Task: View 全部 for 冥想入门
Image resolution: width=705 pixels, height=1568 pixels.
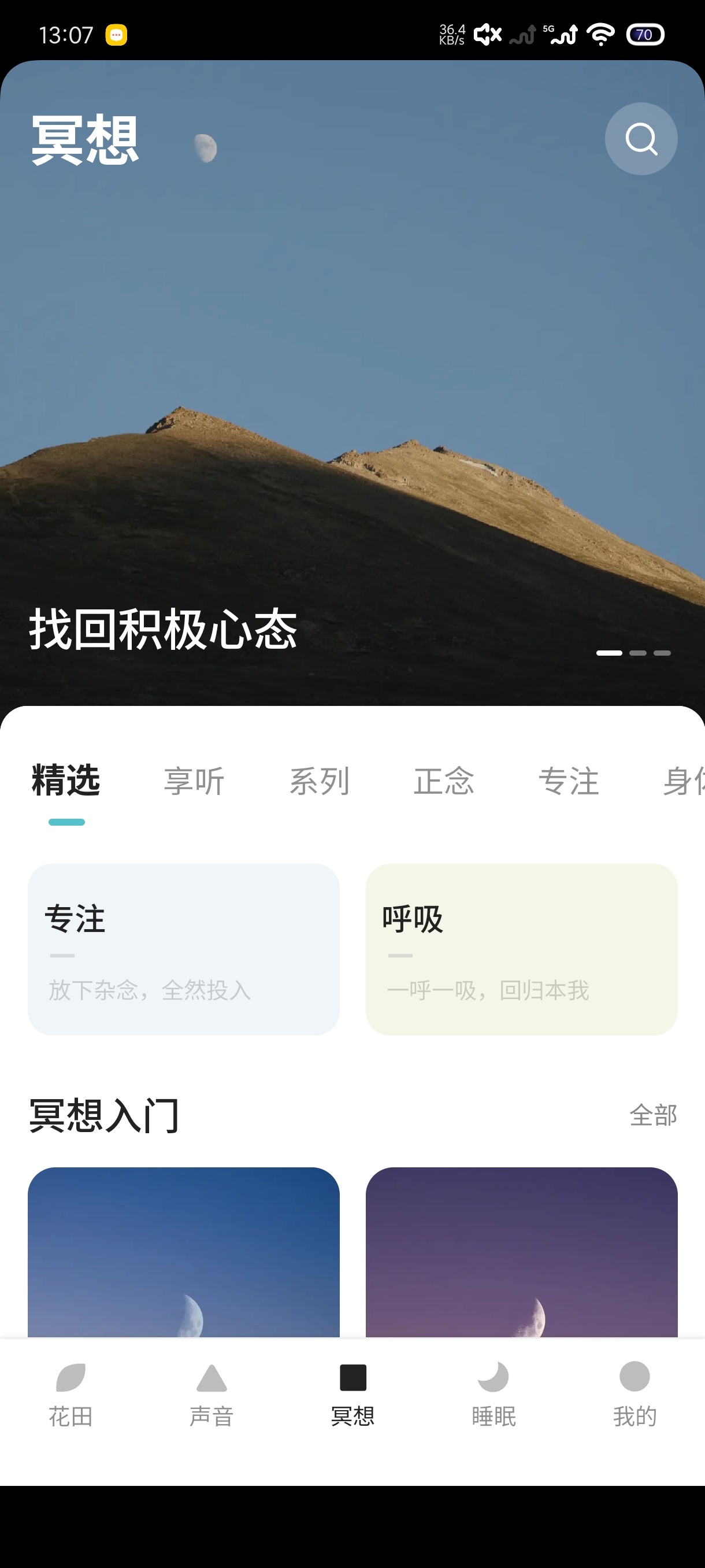Action: click(654, 1115)
